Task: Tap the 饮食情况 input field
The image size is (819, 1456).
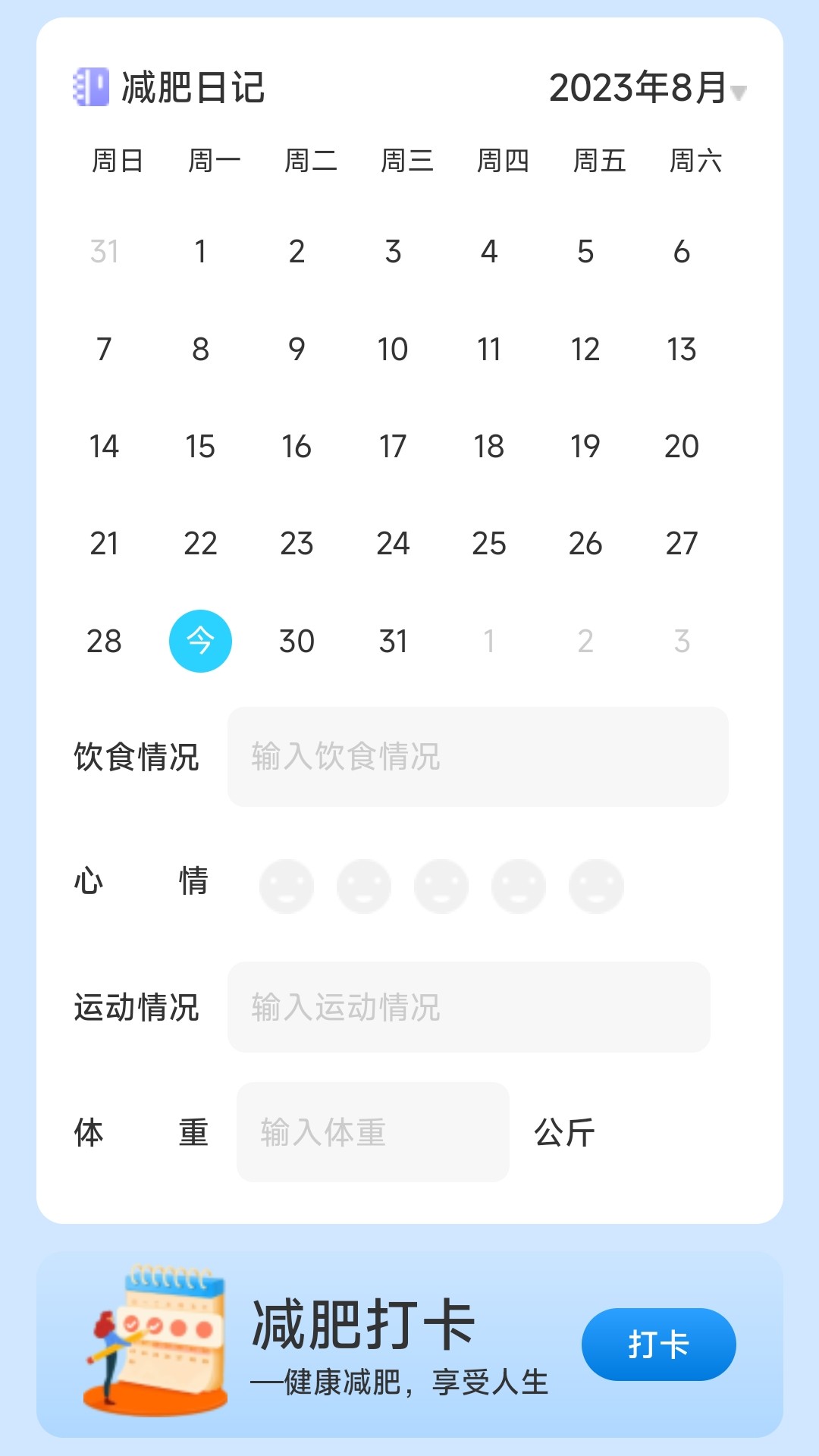Action: click(x=478, y=757)
